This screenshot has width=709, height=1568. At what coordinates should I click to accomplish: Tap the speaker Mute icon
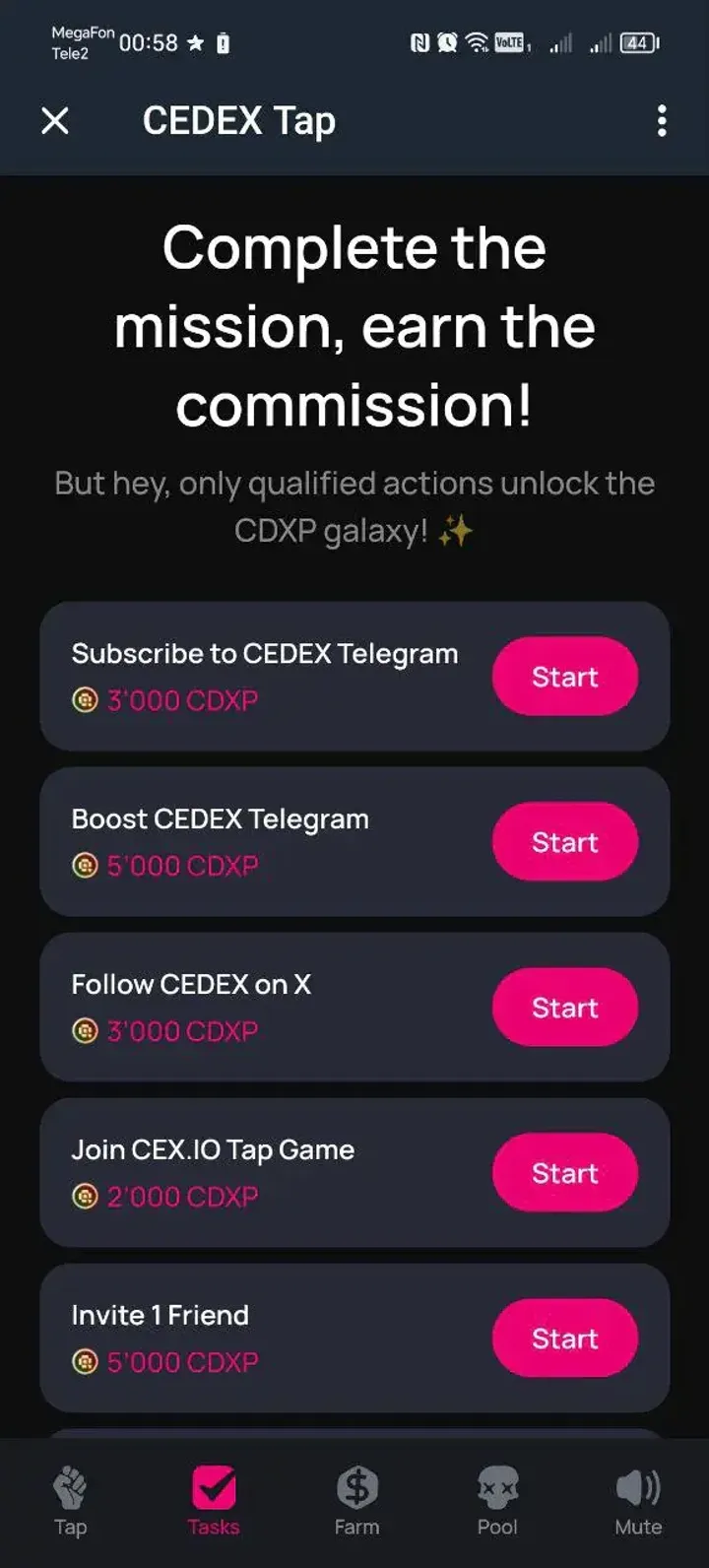[637, 1487]
